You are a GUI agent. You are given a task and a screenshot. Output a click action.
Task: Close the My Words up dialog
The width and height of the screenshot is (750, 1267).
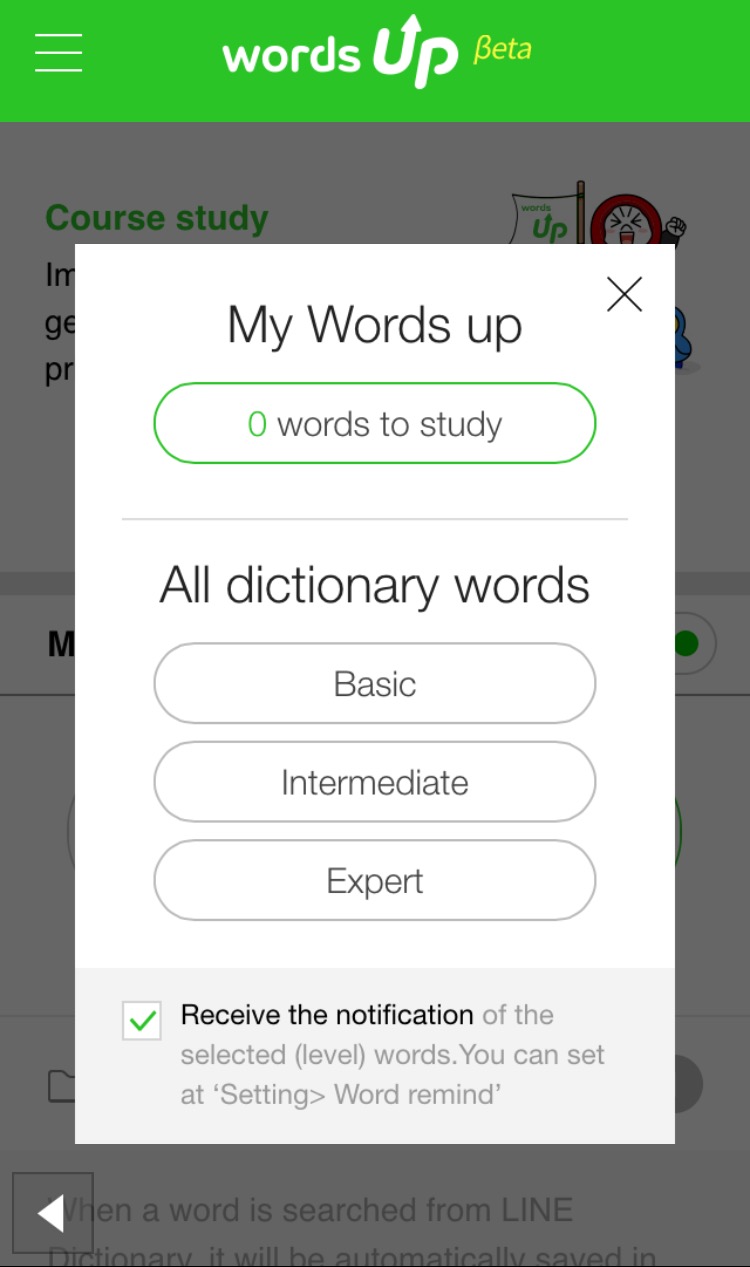(x=624, y=294)
